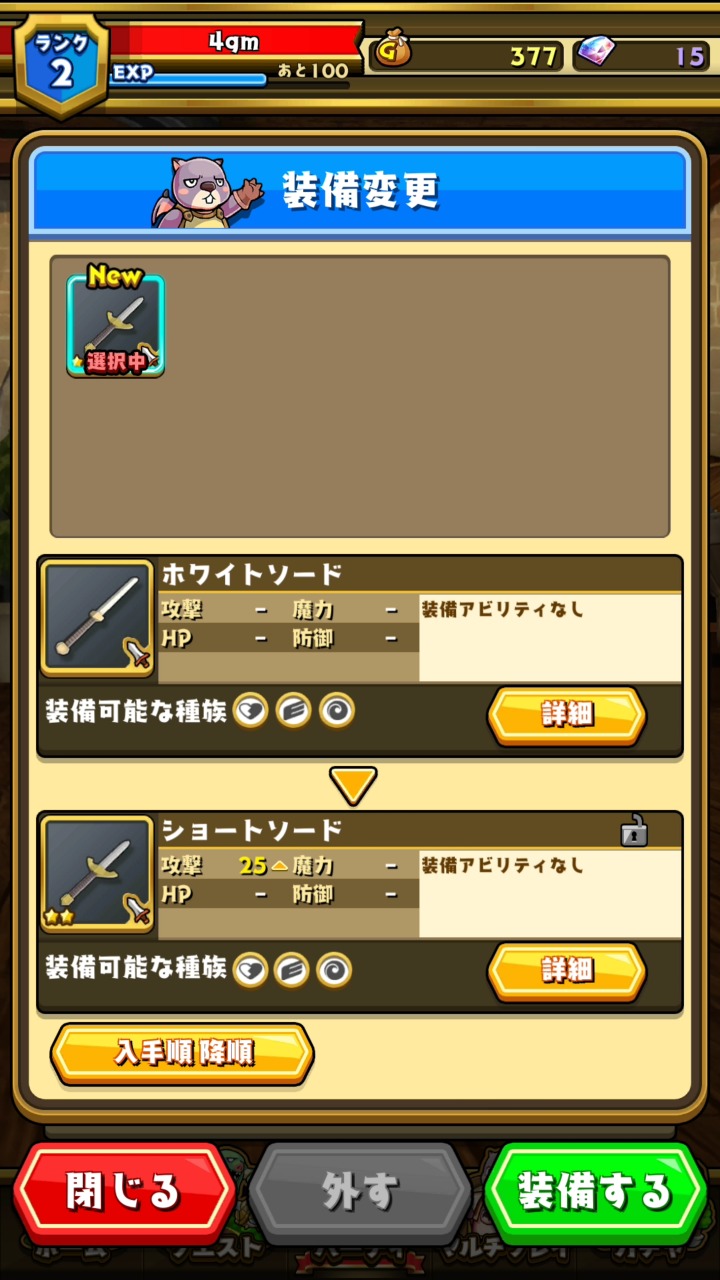Equip the selected weapon with 装備する
The height and width of the screenshot is (1280, 720).
[595, 1191]
